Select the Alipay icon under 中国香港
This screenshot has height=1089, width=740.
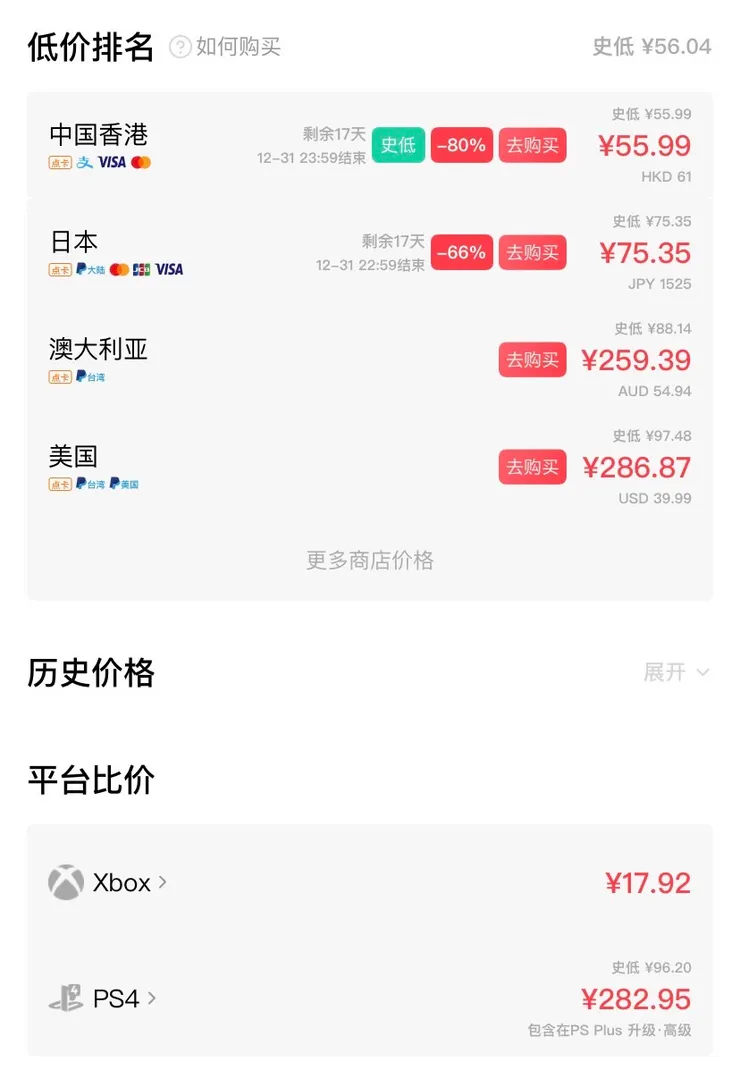click(83, 162)
